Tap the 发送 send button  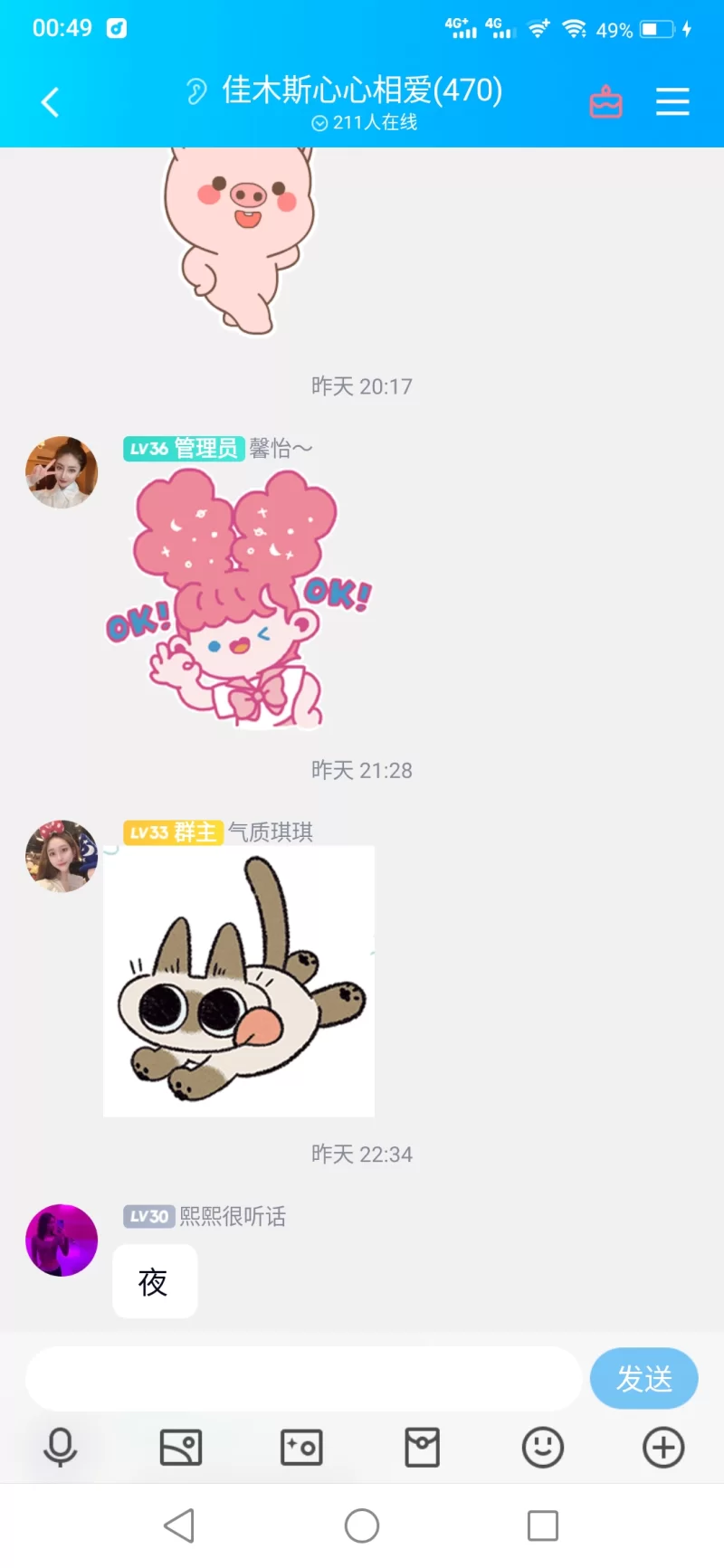point(643,1378)
